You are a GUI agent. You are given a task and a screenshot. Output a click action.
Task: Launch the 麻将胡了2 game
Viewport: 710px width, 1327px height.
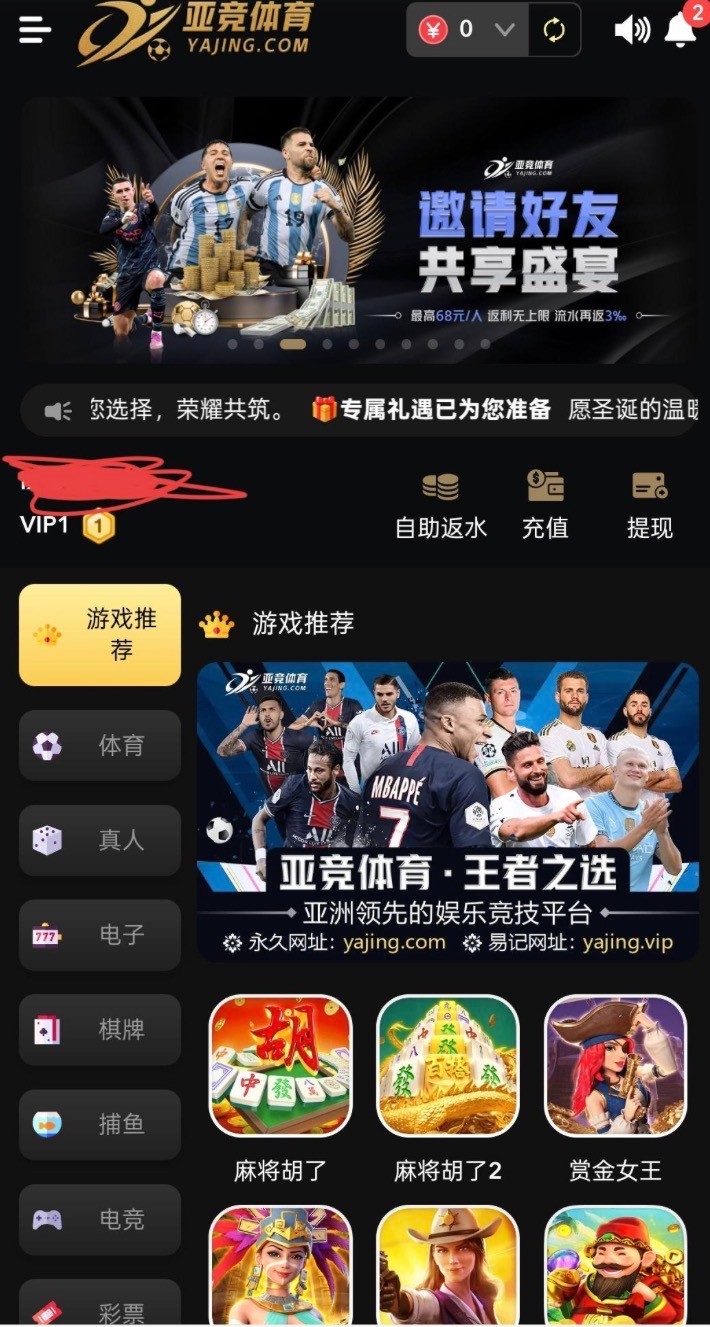tap(447, 1067)
